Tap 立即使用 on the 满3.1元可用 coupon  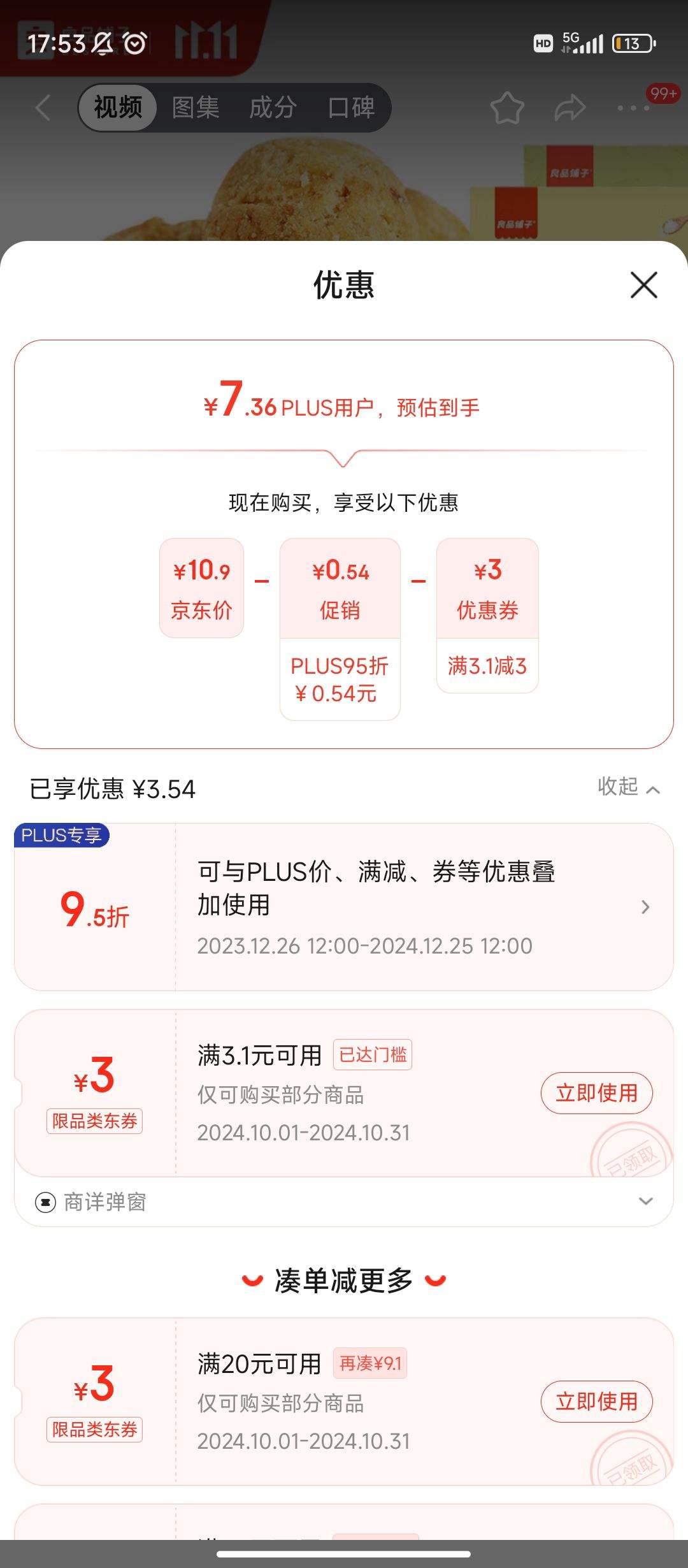point(596,1092)
